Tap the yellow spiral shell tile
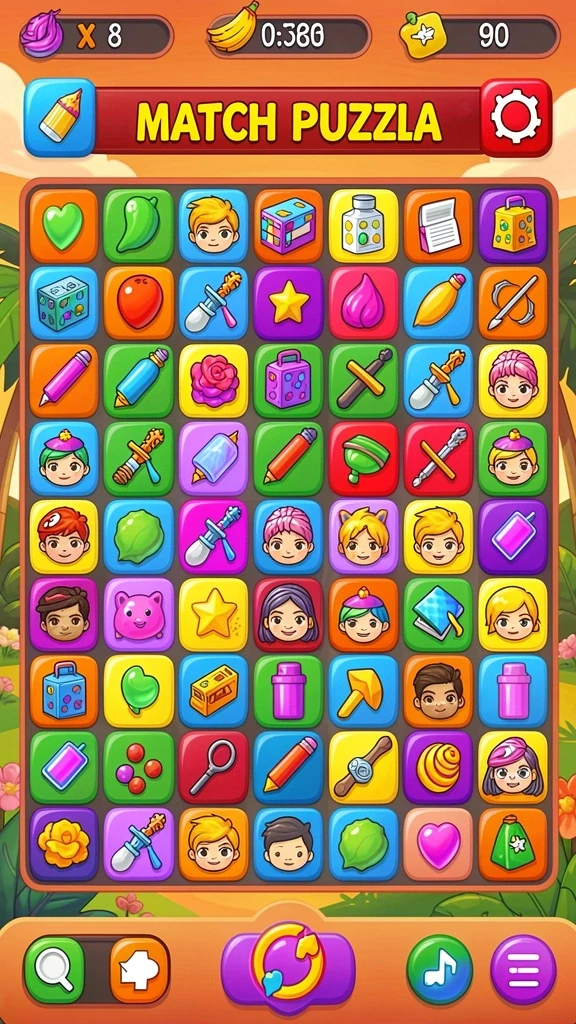This screenshot has width=576, height=1024. pyautogui.click(x=438, y=767)
